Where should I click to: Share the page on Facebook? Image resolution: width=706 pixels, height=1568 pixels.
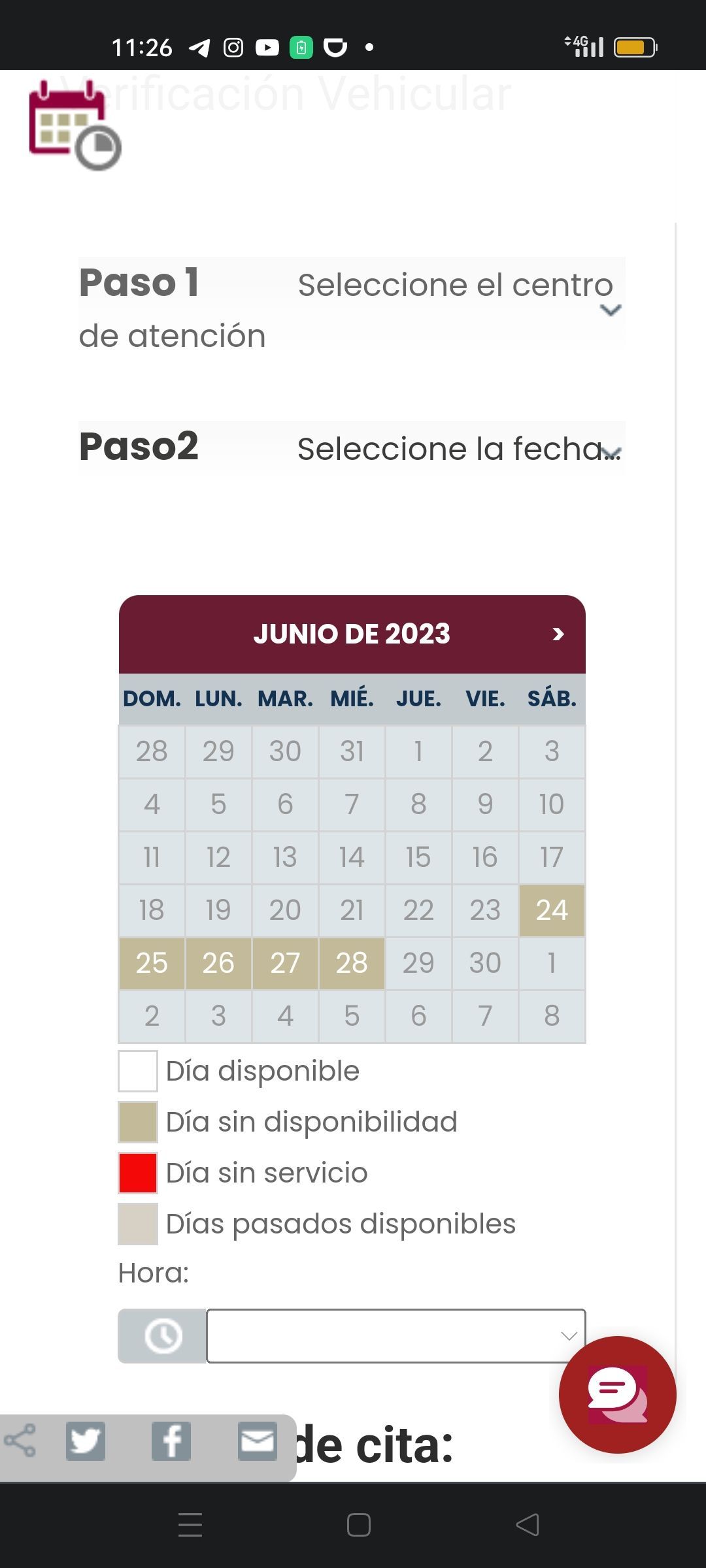coord(171,1441)
